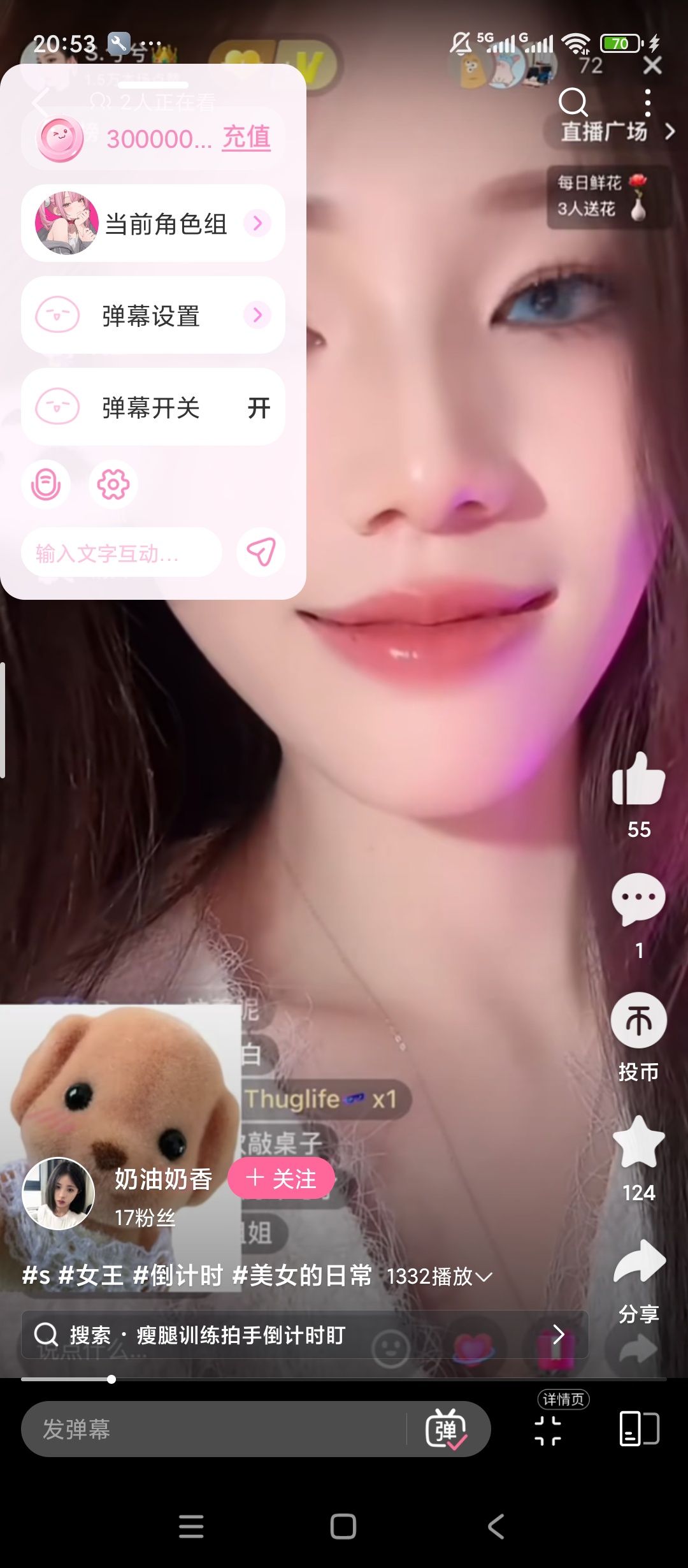Image resolution: width=688 pixels, height=1568 pixels.
Task: Tap the 输入文字互动 text field
Action: pyautogui.click(x=122, y=553)
